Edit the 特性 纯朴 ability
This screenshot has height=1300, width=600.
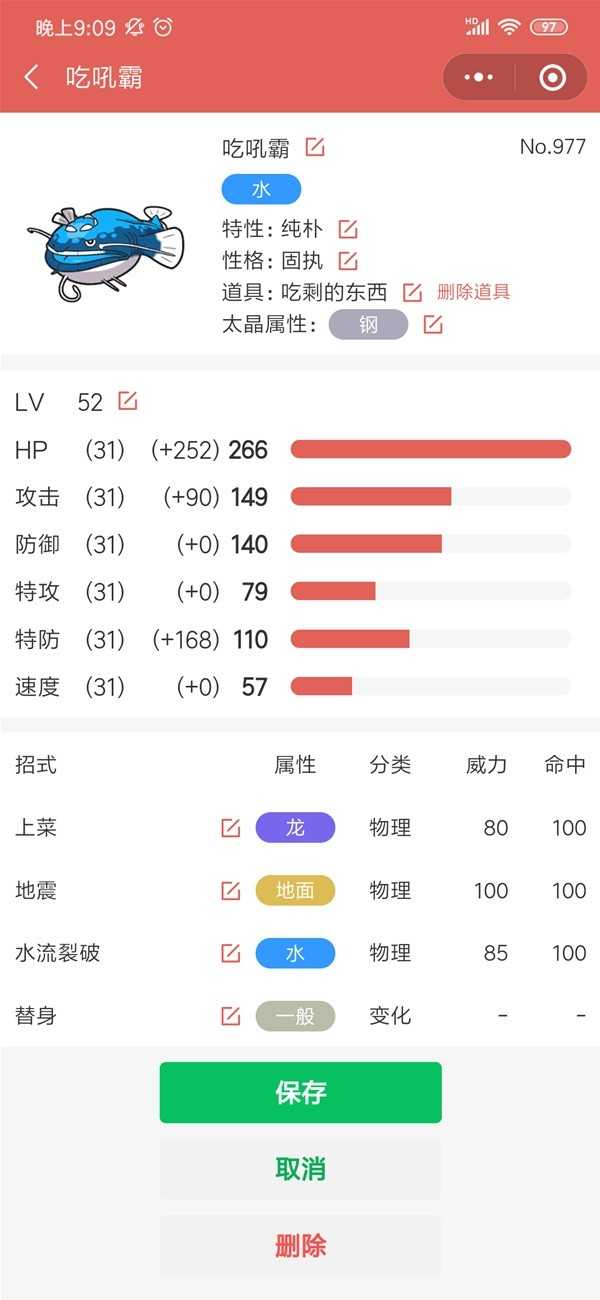[347, 229]
